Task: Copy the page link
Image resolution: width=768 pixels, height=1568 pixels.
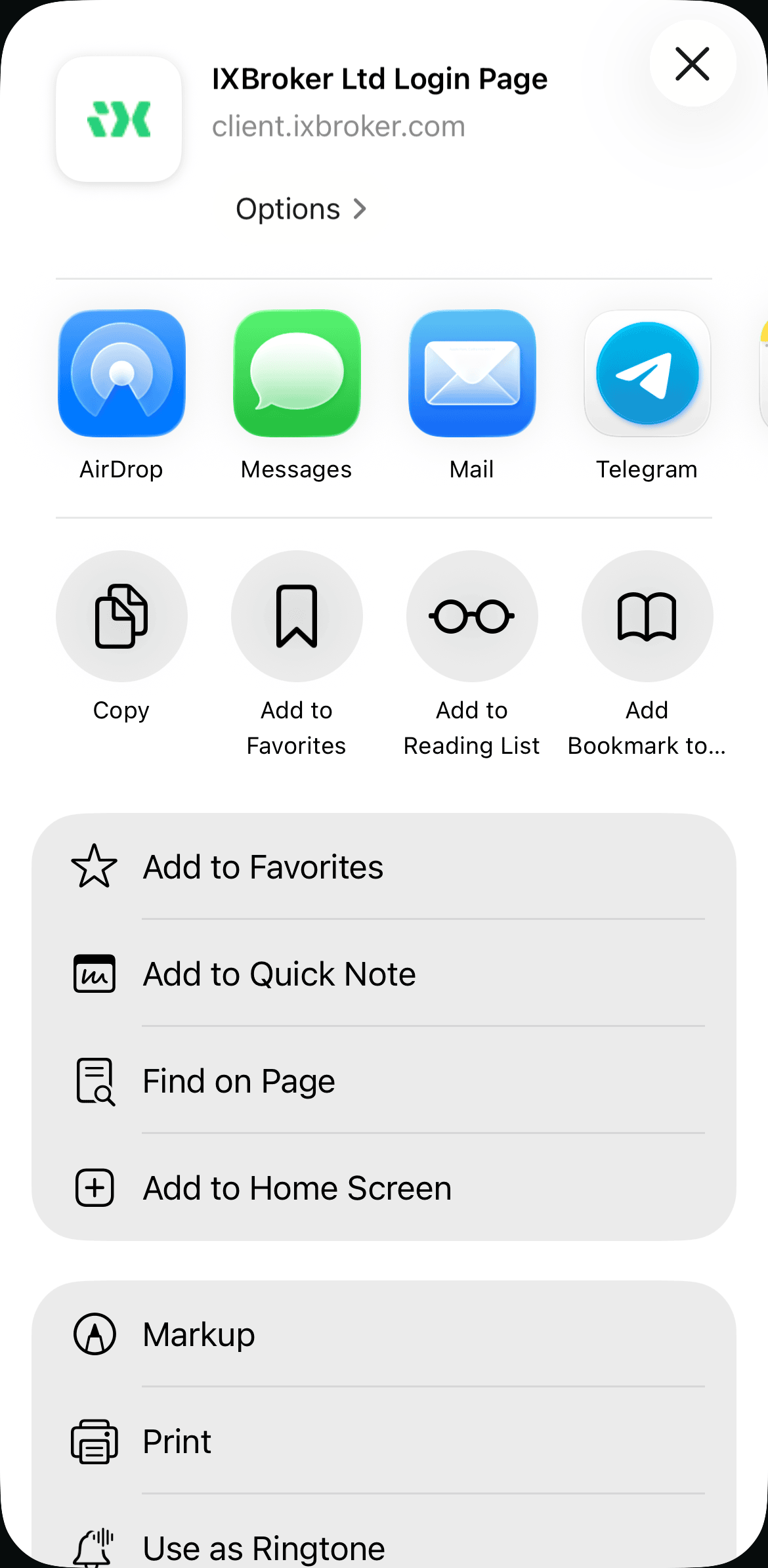Action: 121,617
